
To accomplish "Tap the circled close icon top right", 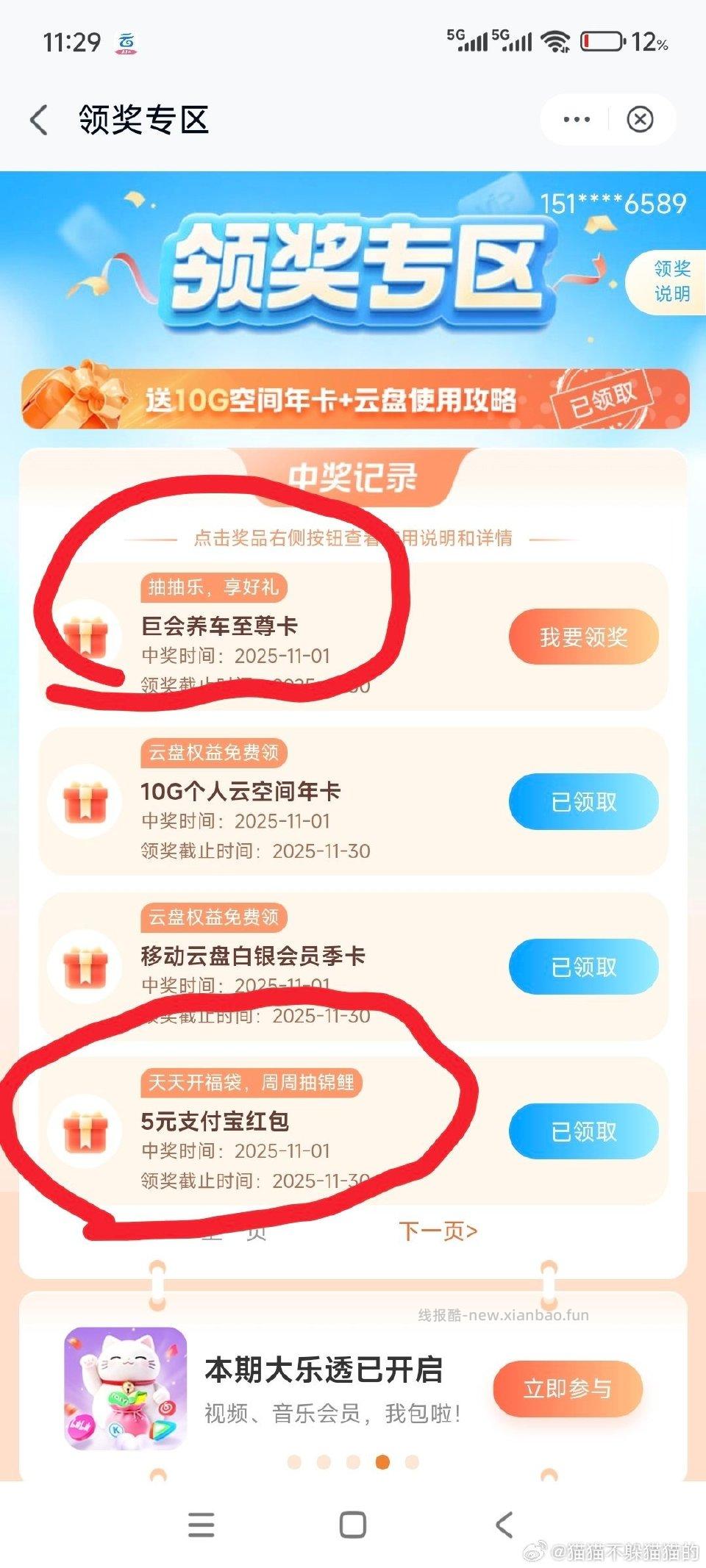I will click(639, 118).
